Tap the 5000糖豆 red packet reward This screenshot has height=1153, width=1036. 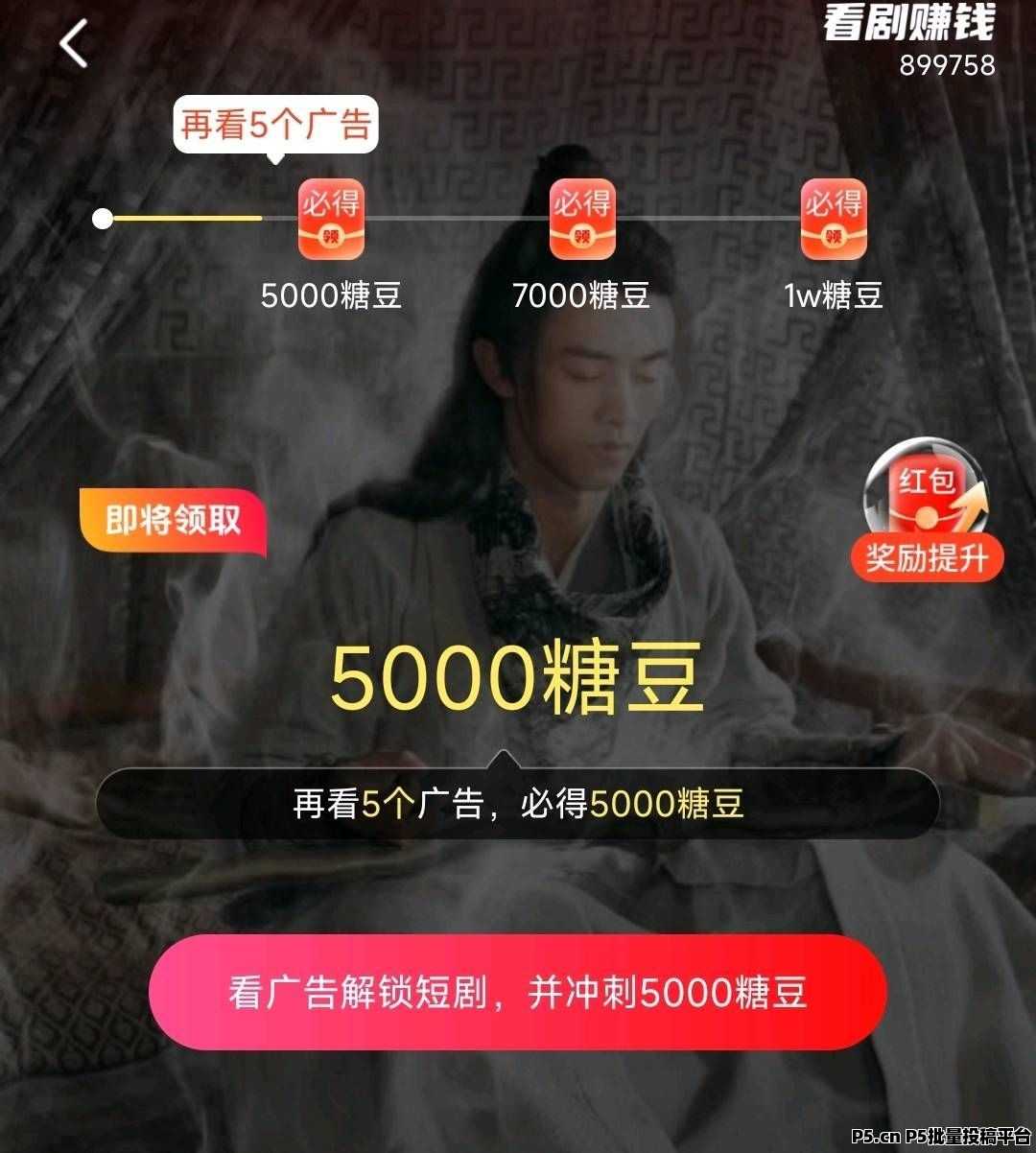click(331, 219)
